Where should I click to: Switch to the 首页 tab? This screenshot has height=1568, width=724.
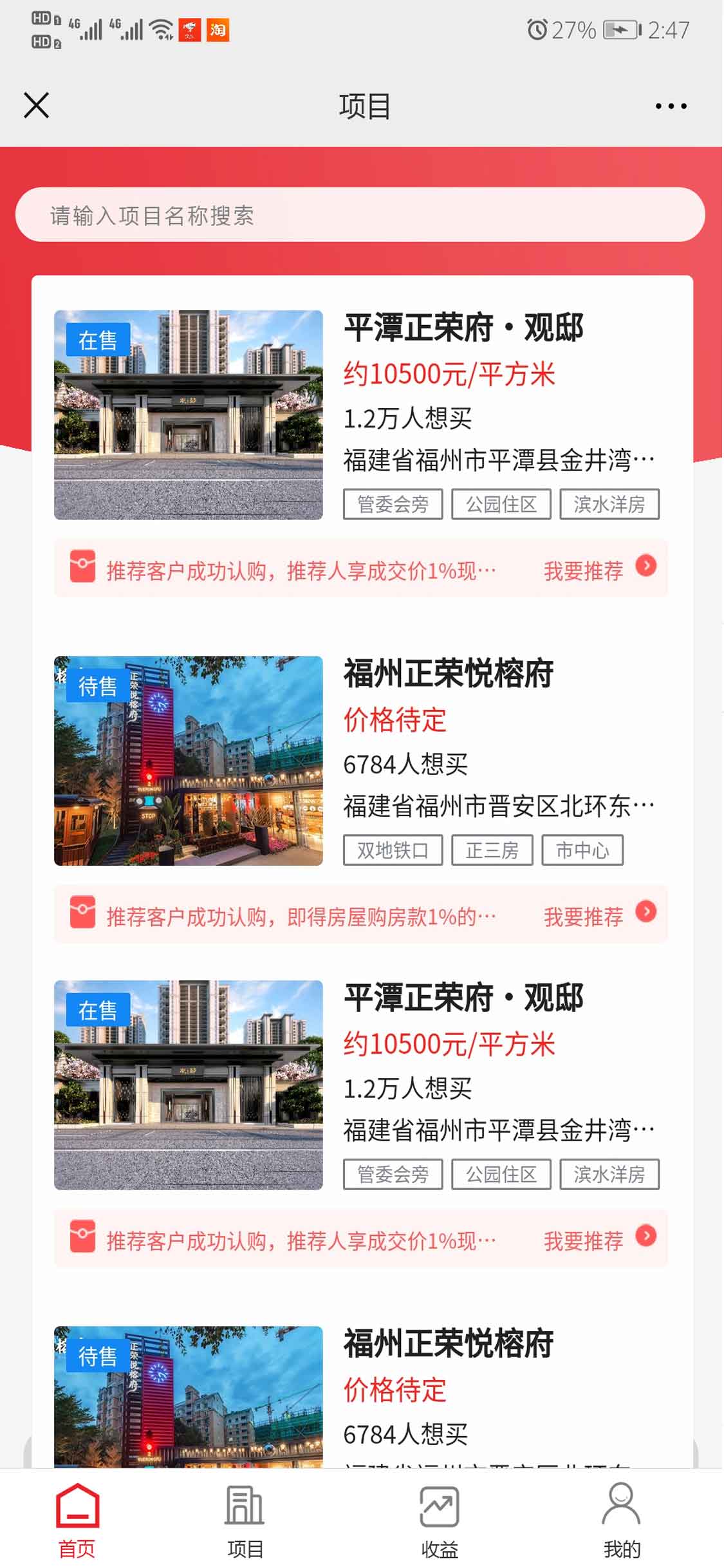[77, 1520]
